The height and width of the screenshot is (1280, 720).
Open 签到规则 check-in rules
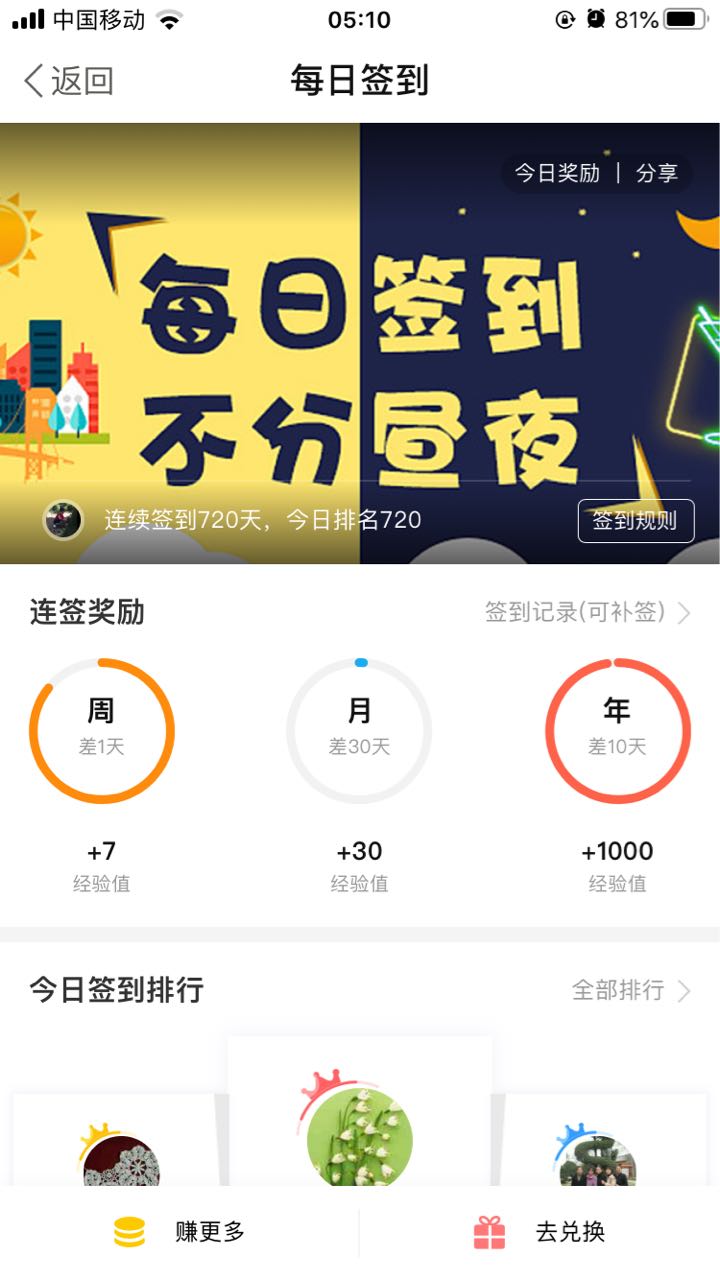(635, 521)
